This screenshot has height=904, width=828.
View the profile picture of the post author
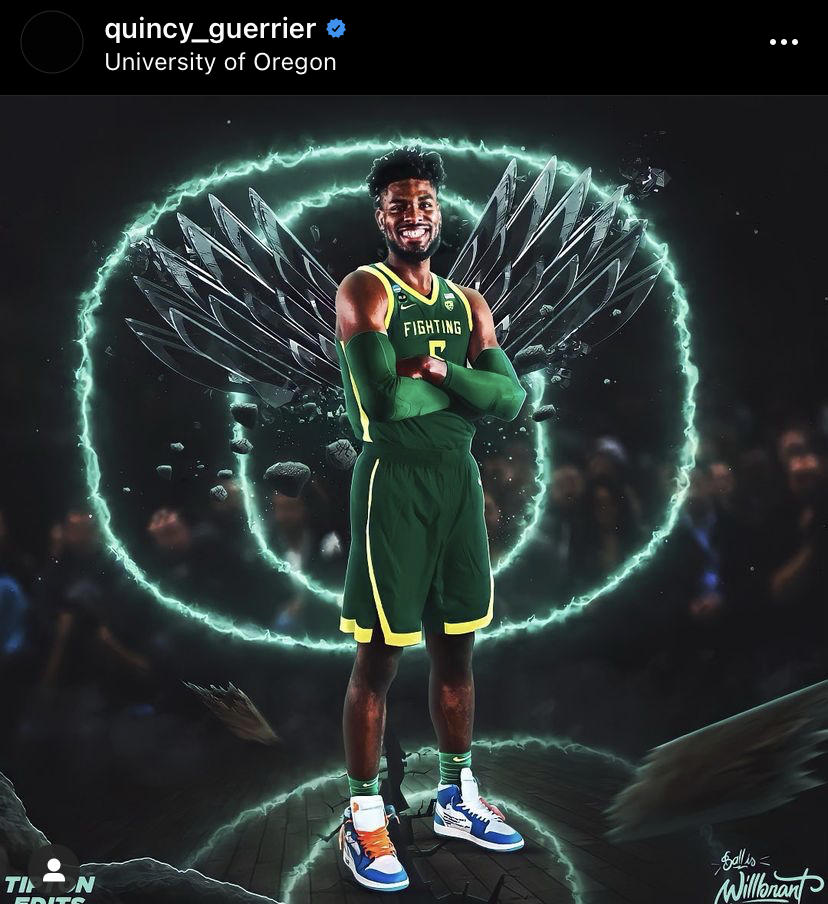(52, 42)
